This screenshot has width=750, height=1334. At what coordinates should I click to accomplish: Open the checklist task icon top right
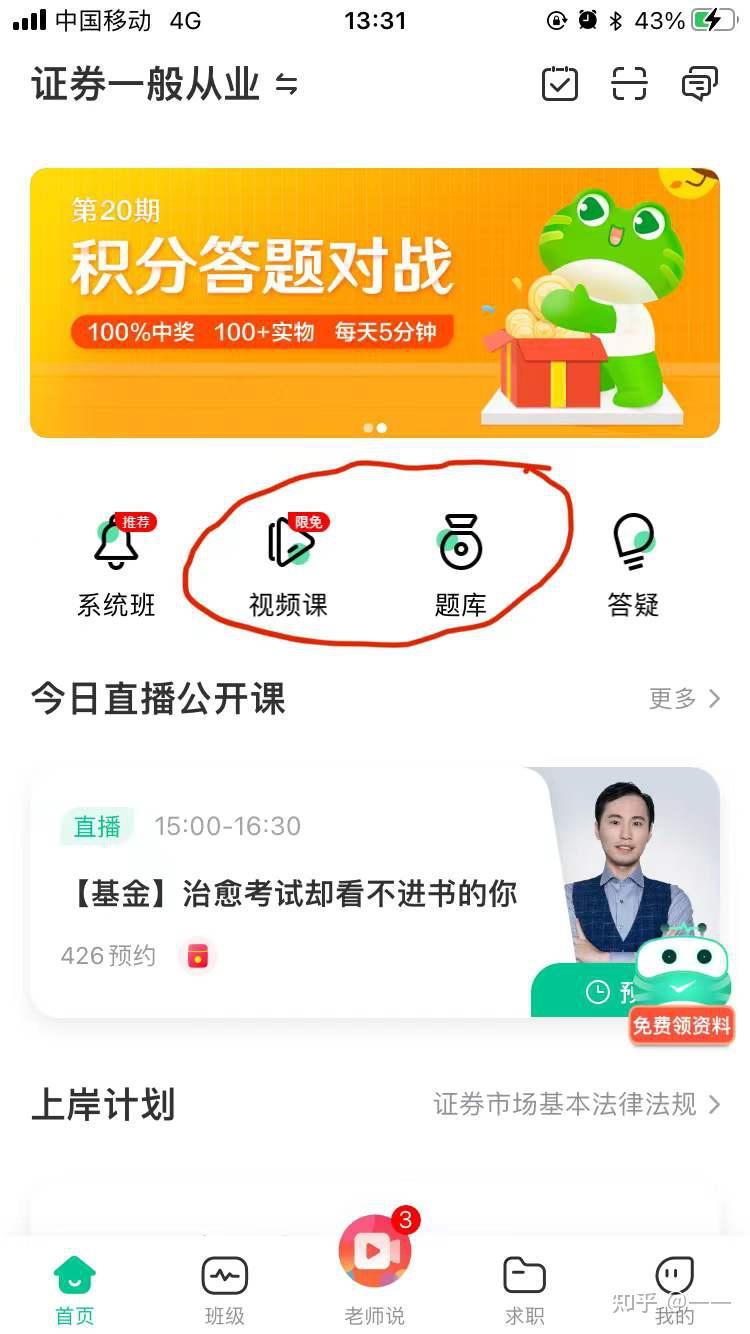(560, 84)
